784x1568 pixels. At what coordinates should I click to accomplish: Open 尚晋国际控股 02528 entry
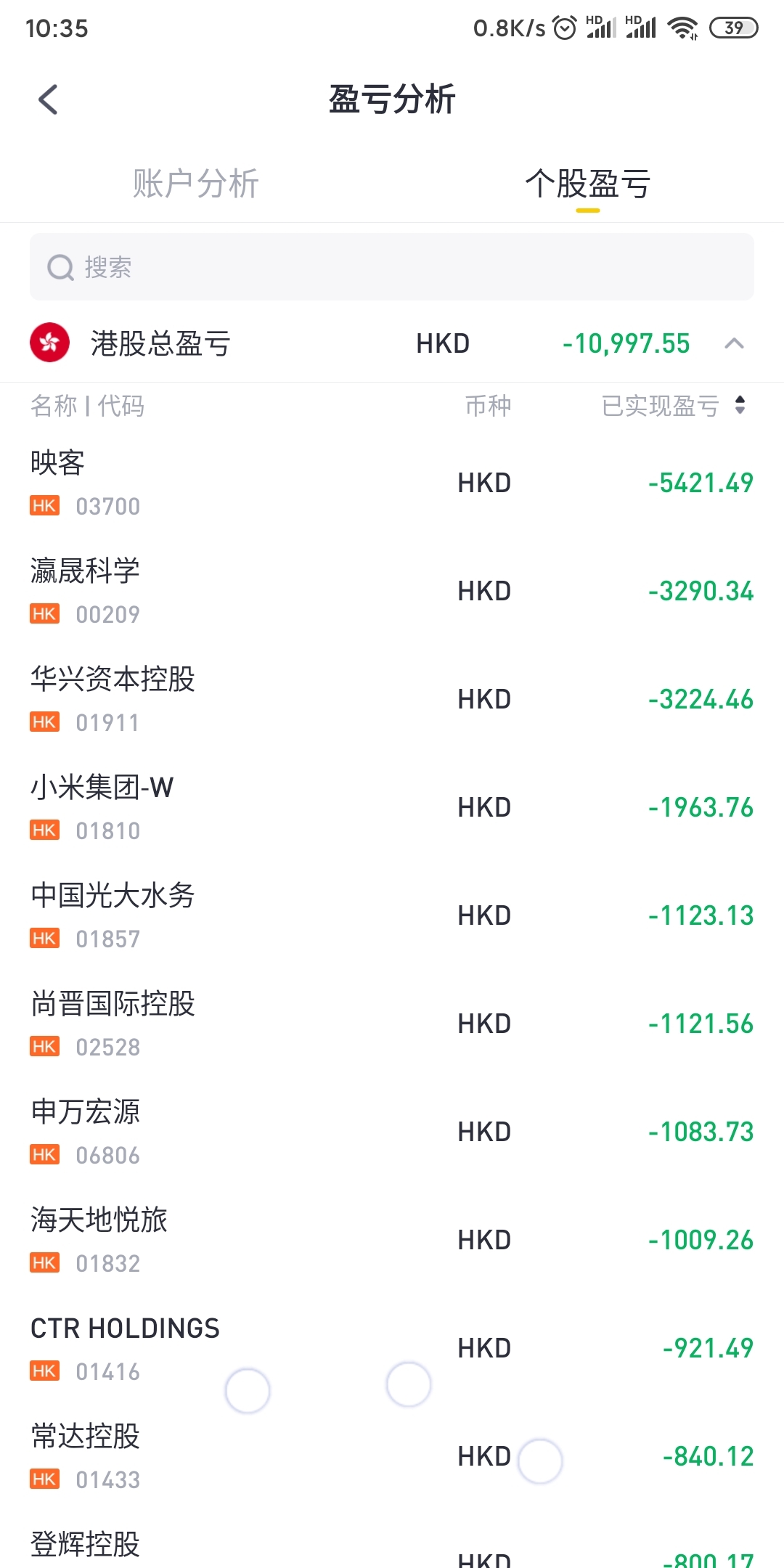point(392,1024)
